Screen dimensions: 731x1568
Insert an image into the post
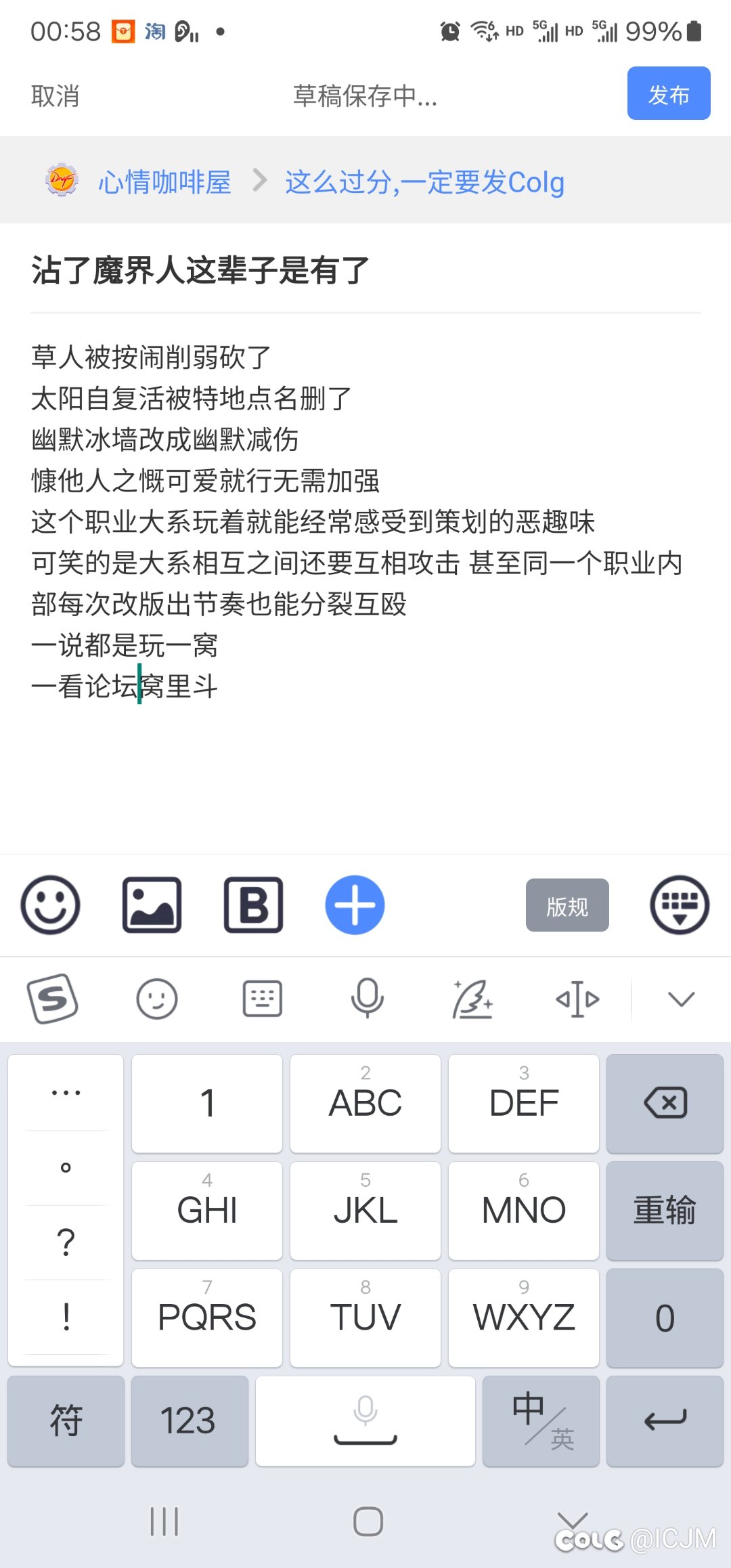pos(152,905)
